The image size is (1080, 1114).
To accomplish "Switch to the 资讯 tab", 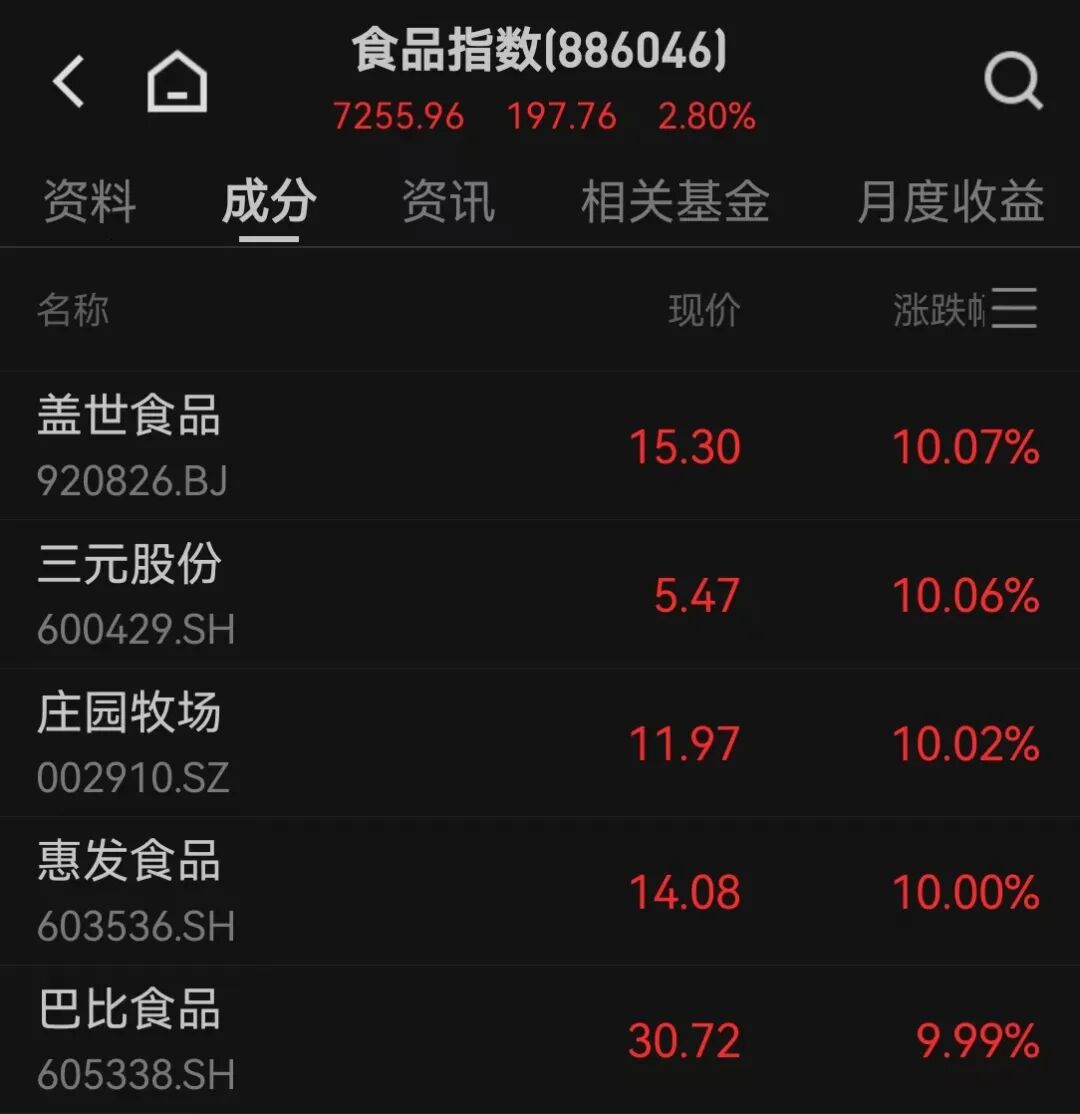I will tap(448, 202).
